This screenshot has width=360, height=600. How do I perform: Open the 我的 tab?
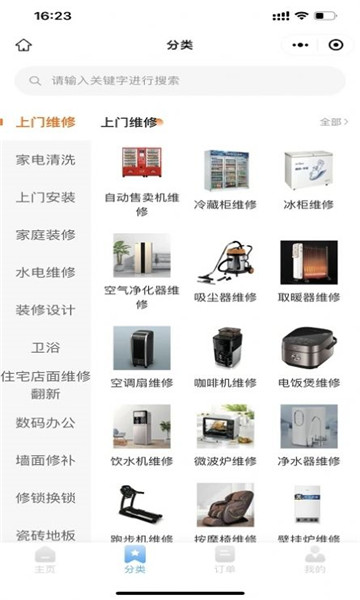tap(315, 560)
